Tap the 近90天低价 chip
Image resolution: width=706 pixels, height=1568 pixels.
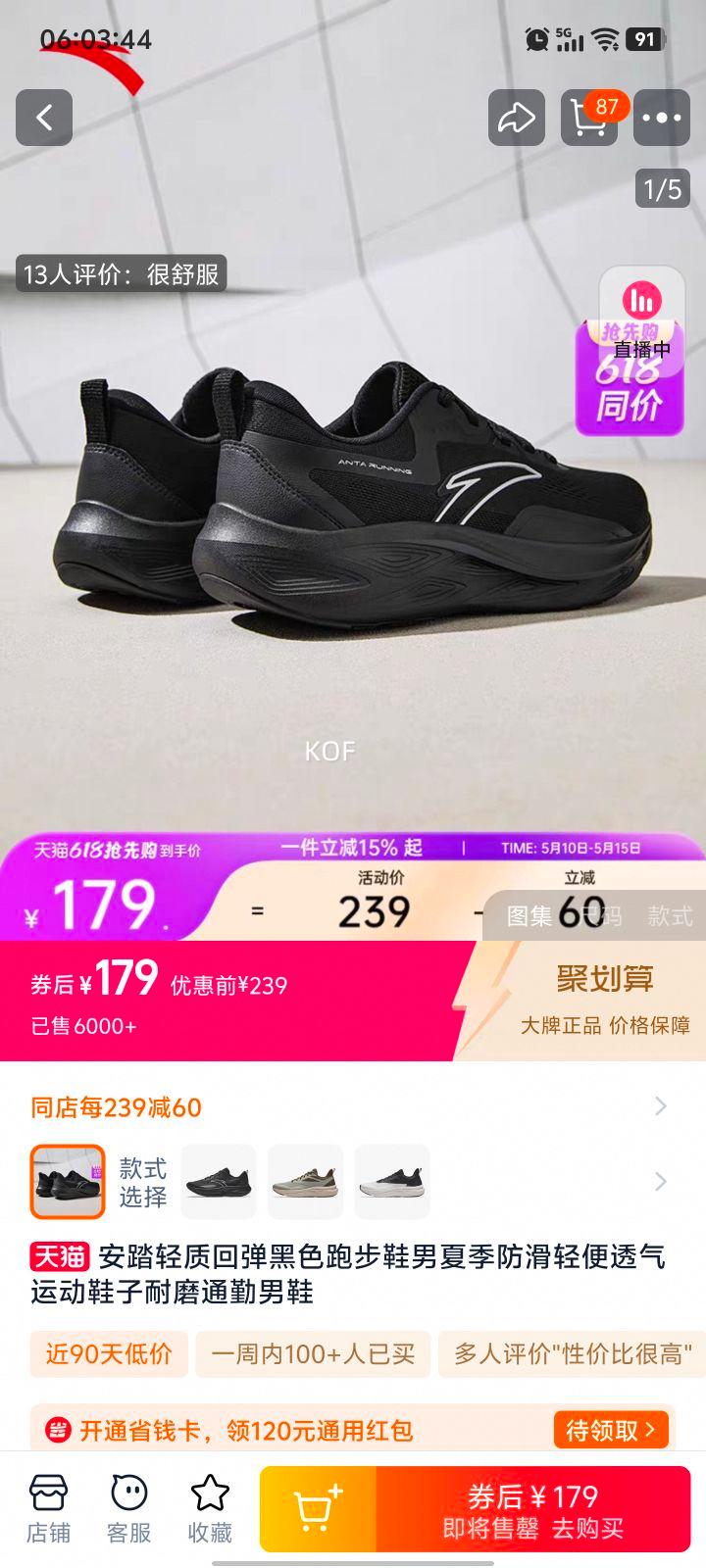pyautogui.click(x=108, y=1354)
